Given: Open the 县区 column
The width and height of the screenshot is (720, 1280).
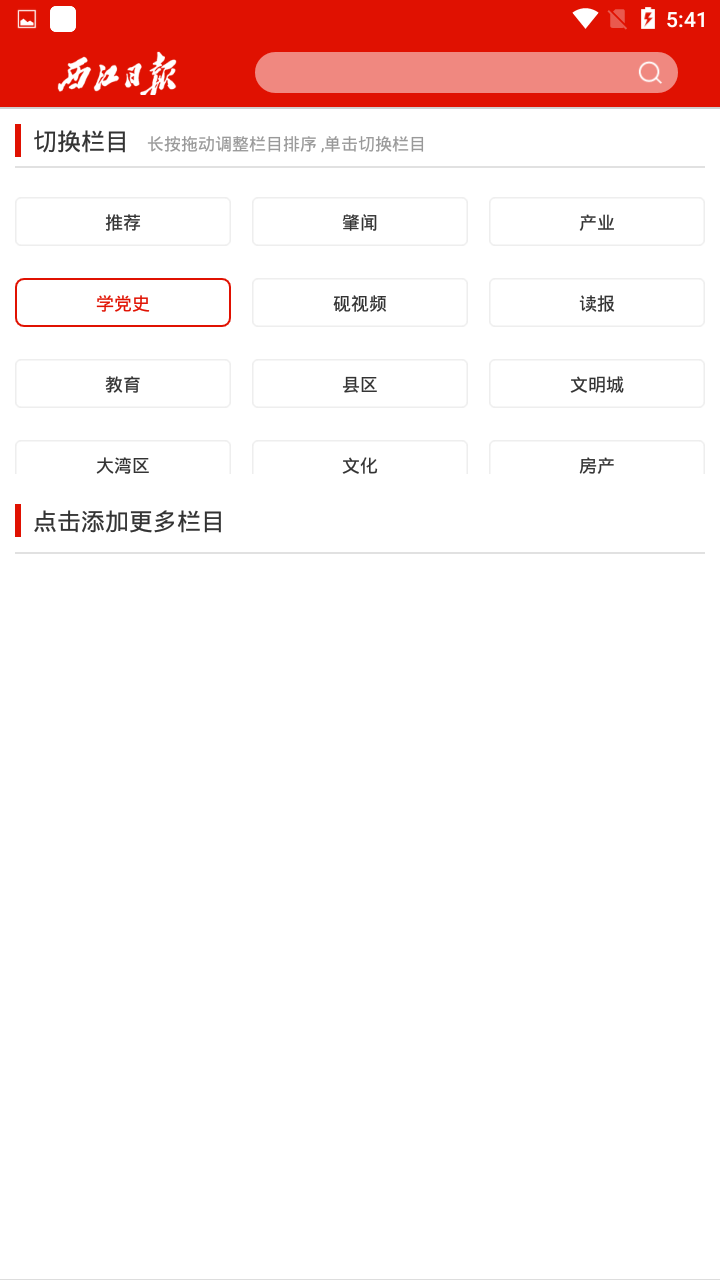Looking at the screenshot, I should (x=359, y=383).
